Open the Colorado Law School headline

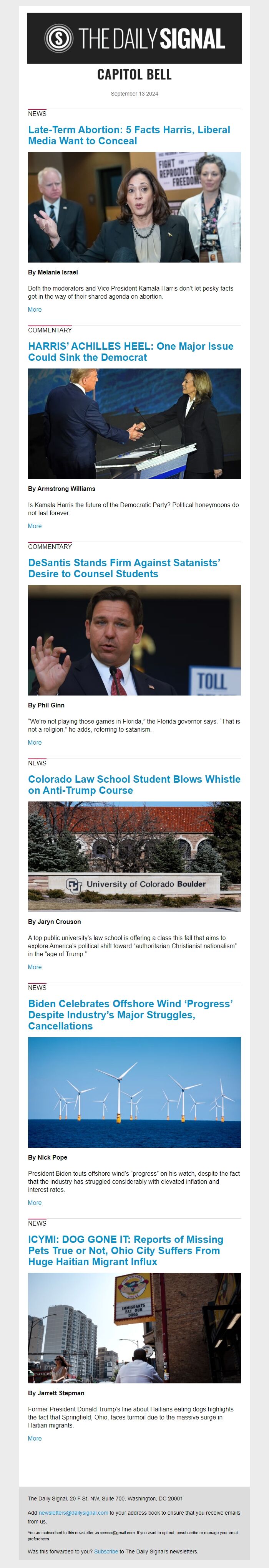[134, 785]
